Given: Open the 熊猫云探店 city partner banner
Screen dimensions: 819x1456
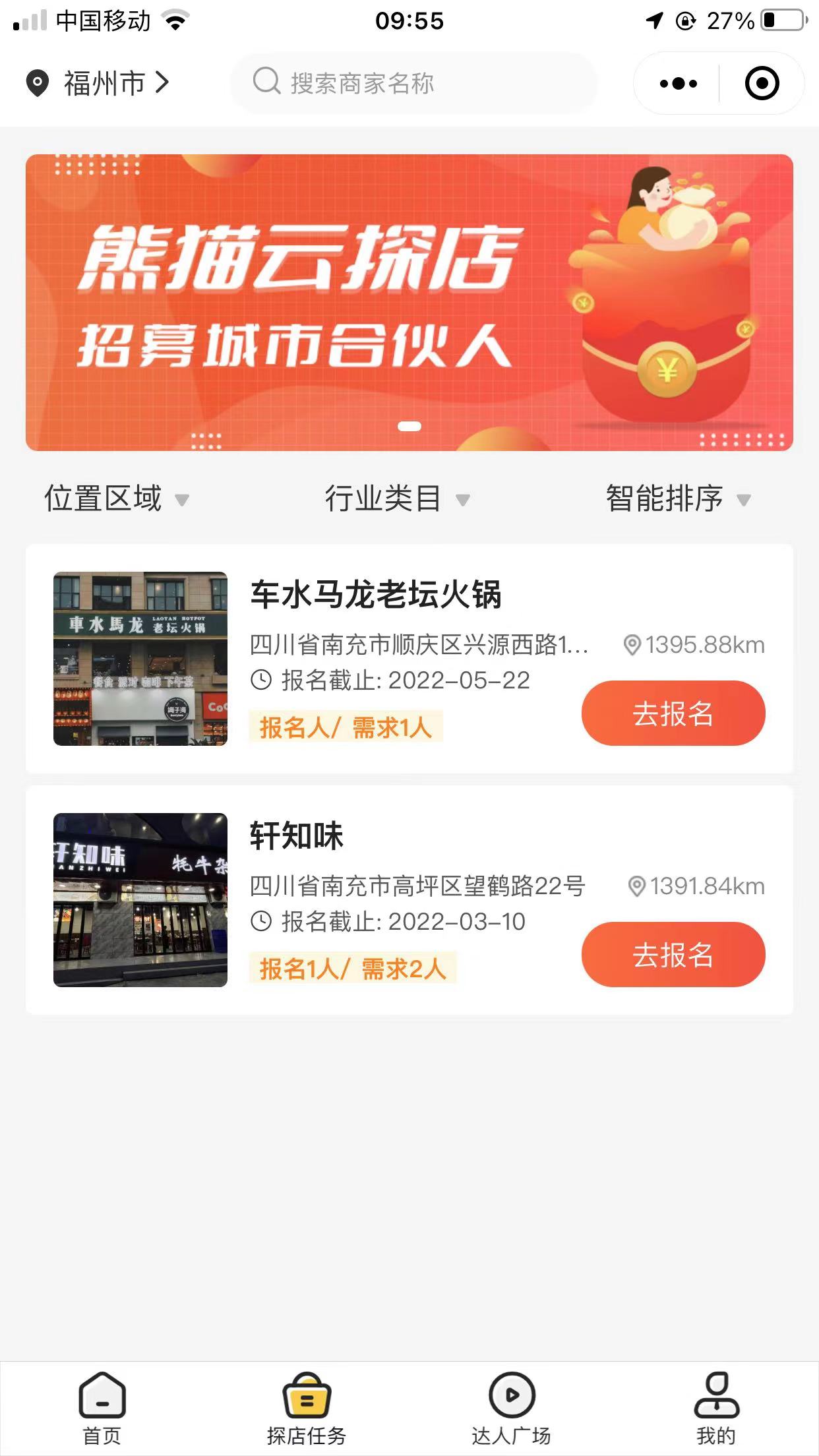Looking at the screenshot, I should coord(409,303).
